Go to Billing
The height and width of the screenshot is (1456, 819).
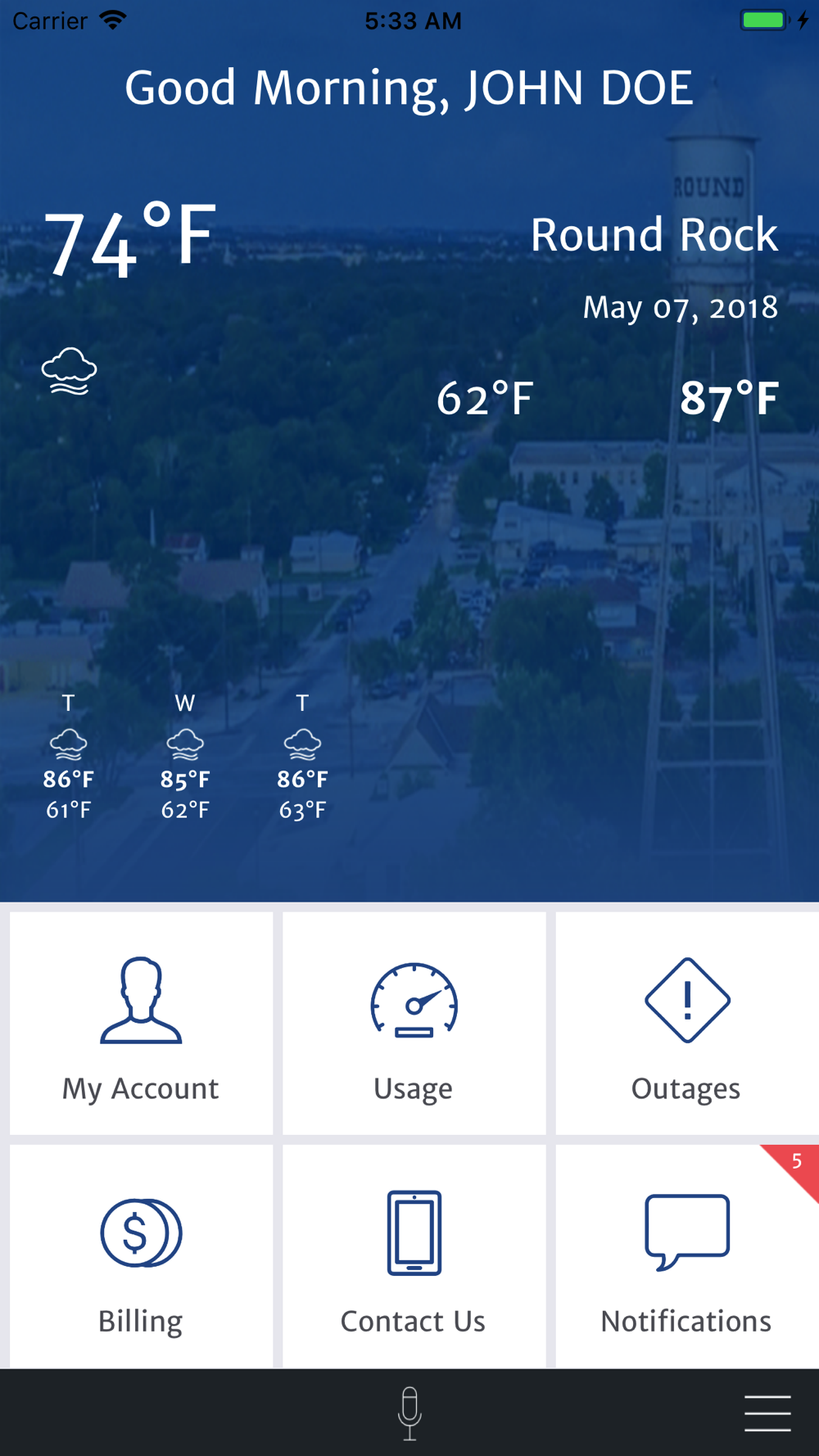tap(141, 1256)
